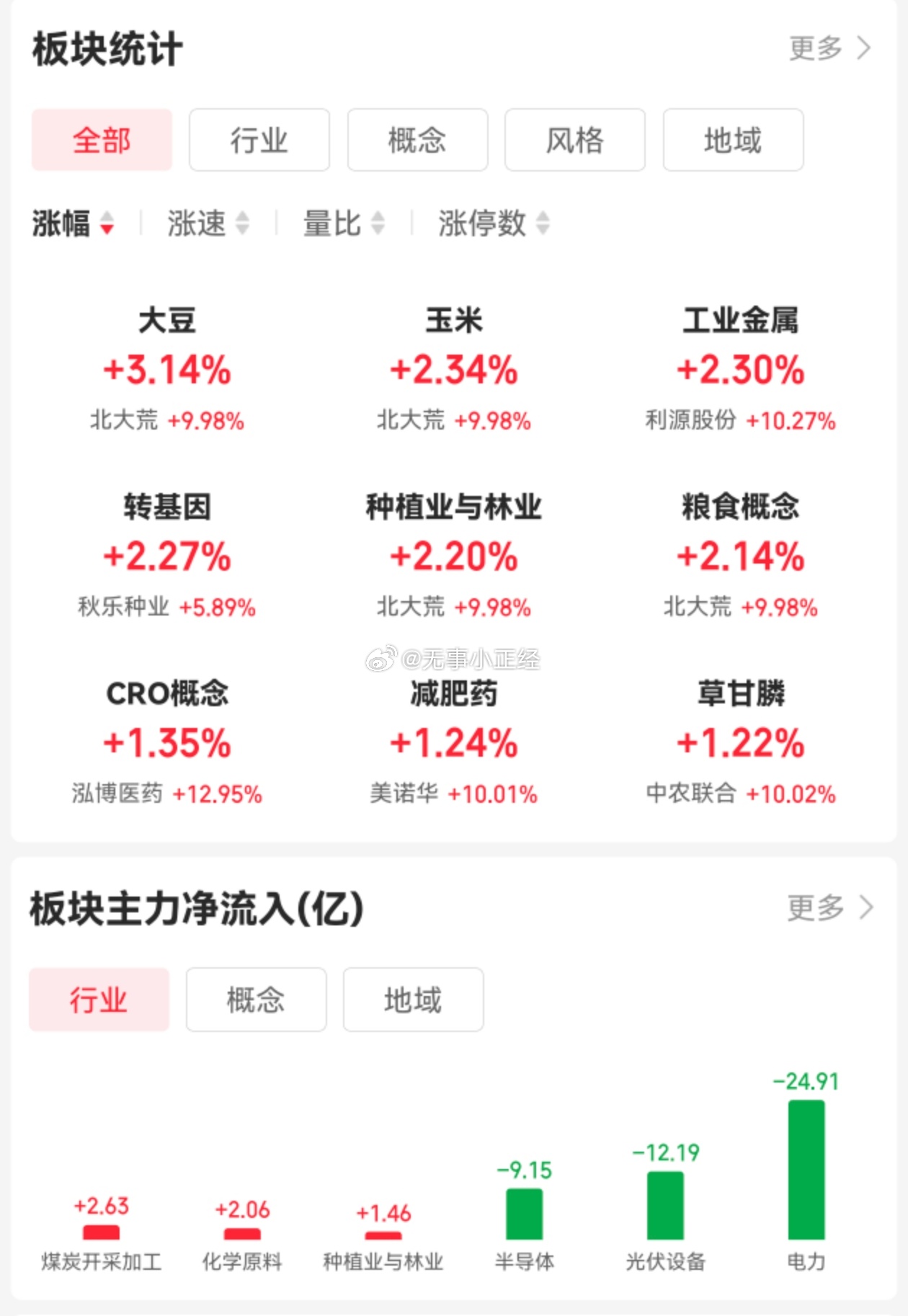
Task: Click the 涨速 sort arrows icon
Action: [x=241, y=224]
